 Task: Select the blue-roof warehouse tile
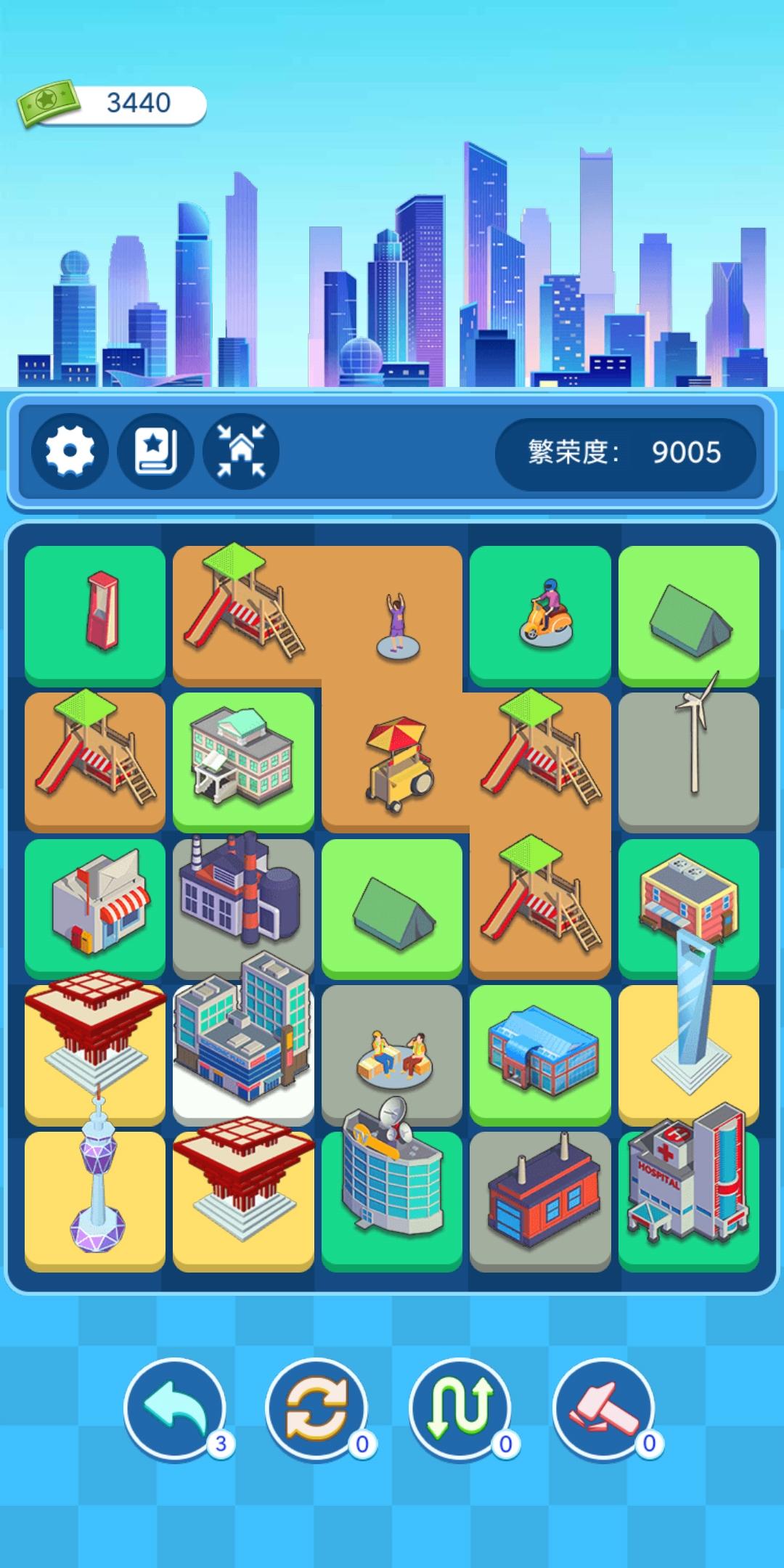[540, 1053]
